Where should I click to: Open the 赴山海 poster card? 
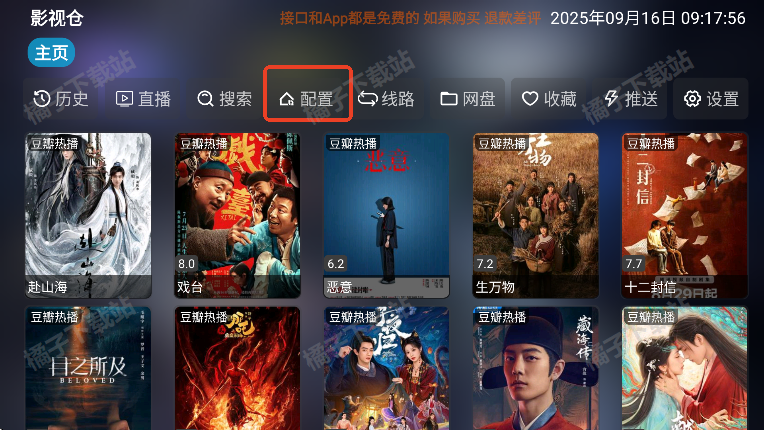(88, 215)
